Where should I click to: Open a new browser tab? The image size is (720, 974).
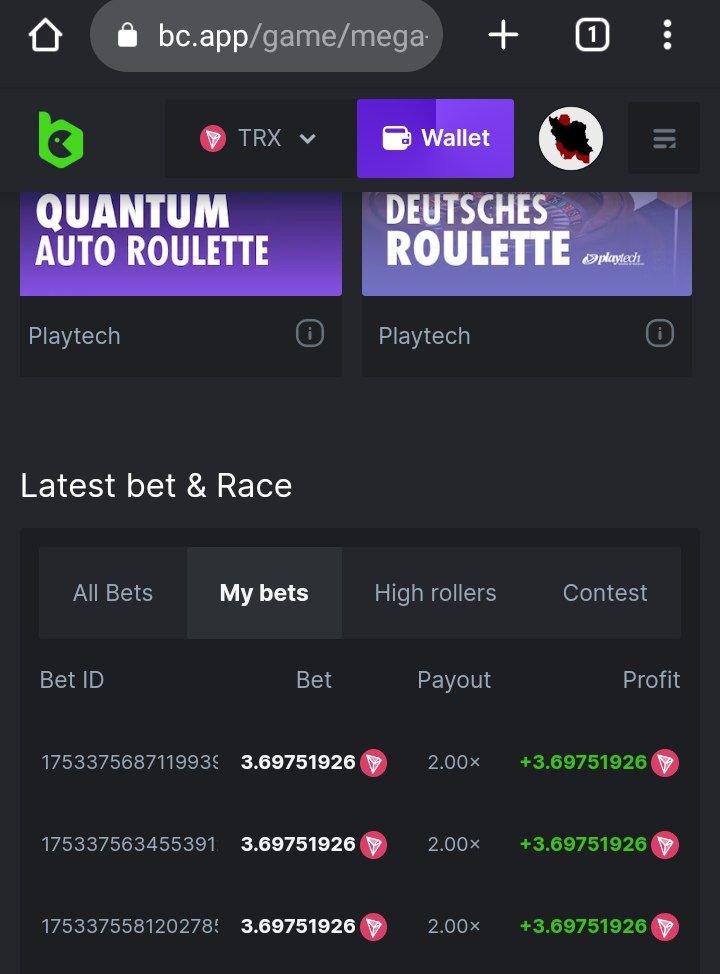(503, 37)
